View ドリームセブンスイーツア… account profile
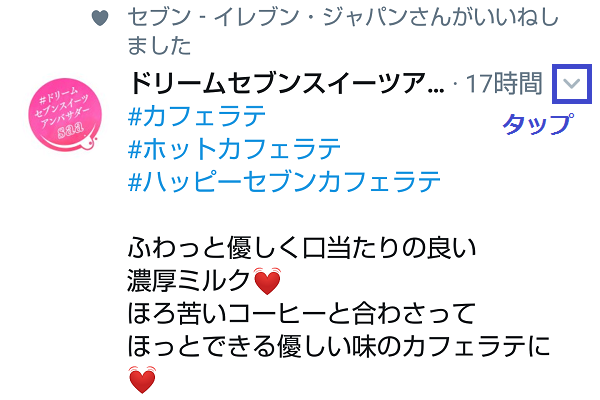This screenshot has height=400, width=600. (287, 83)
